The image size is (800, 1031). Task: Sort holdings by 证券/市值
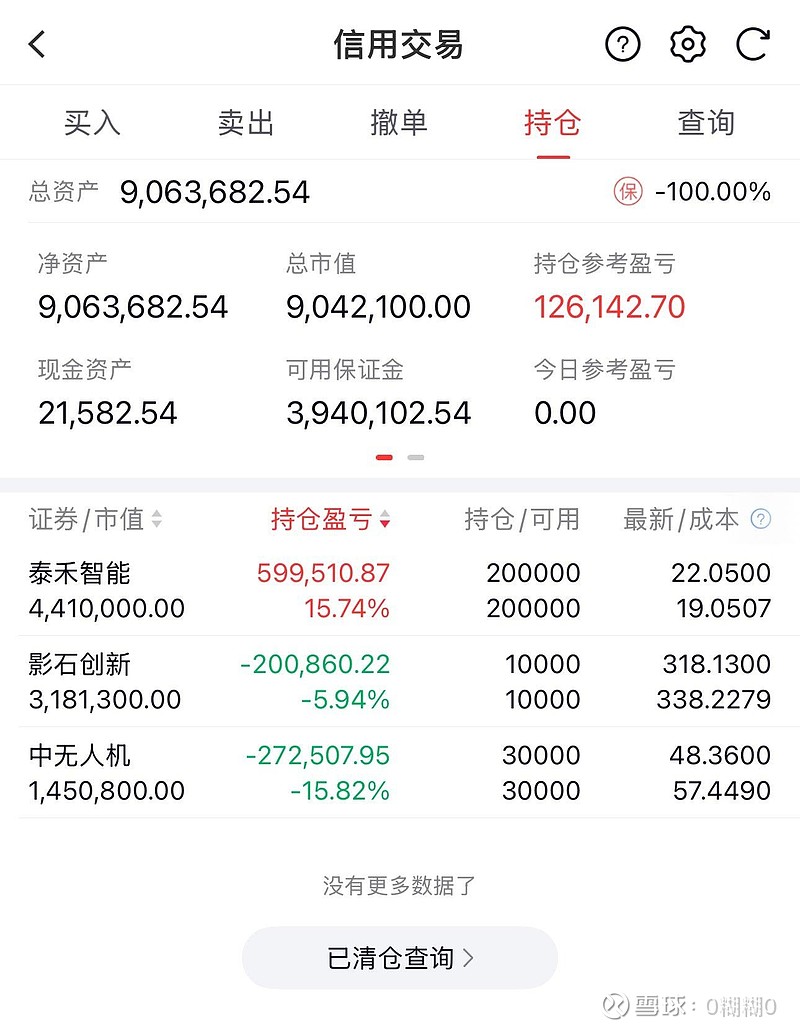click(95, 519)
